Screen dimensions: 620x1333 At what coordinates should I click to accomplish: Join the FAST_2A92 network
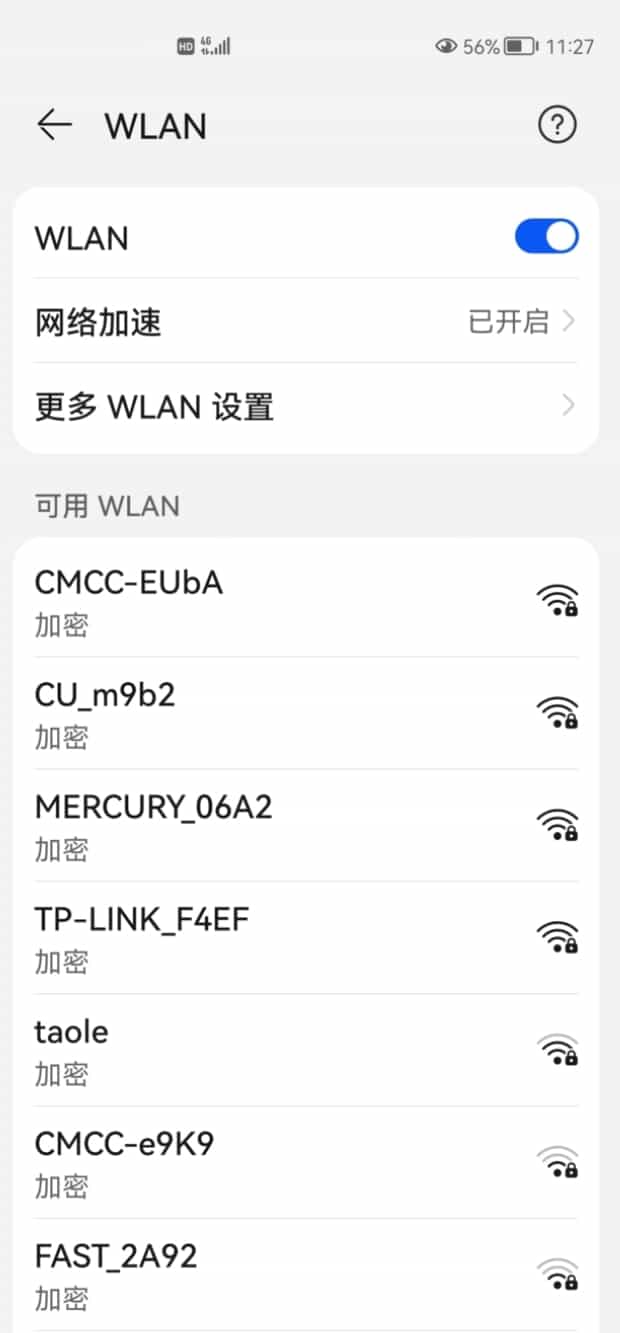305,1274
